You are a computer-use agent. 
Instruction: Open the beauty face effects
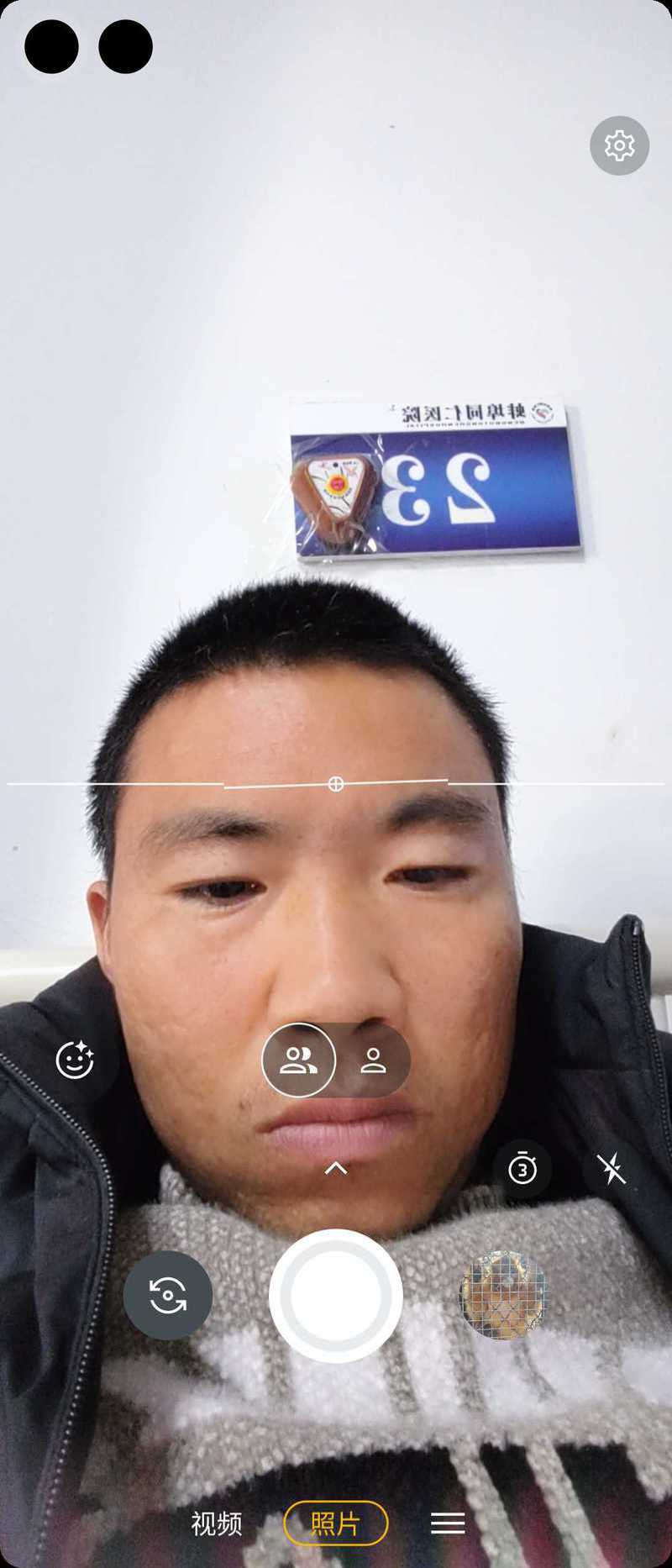[75, 1060]
